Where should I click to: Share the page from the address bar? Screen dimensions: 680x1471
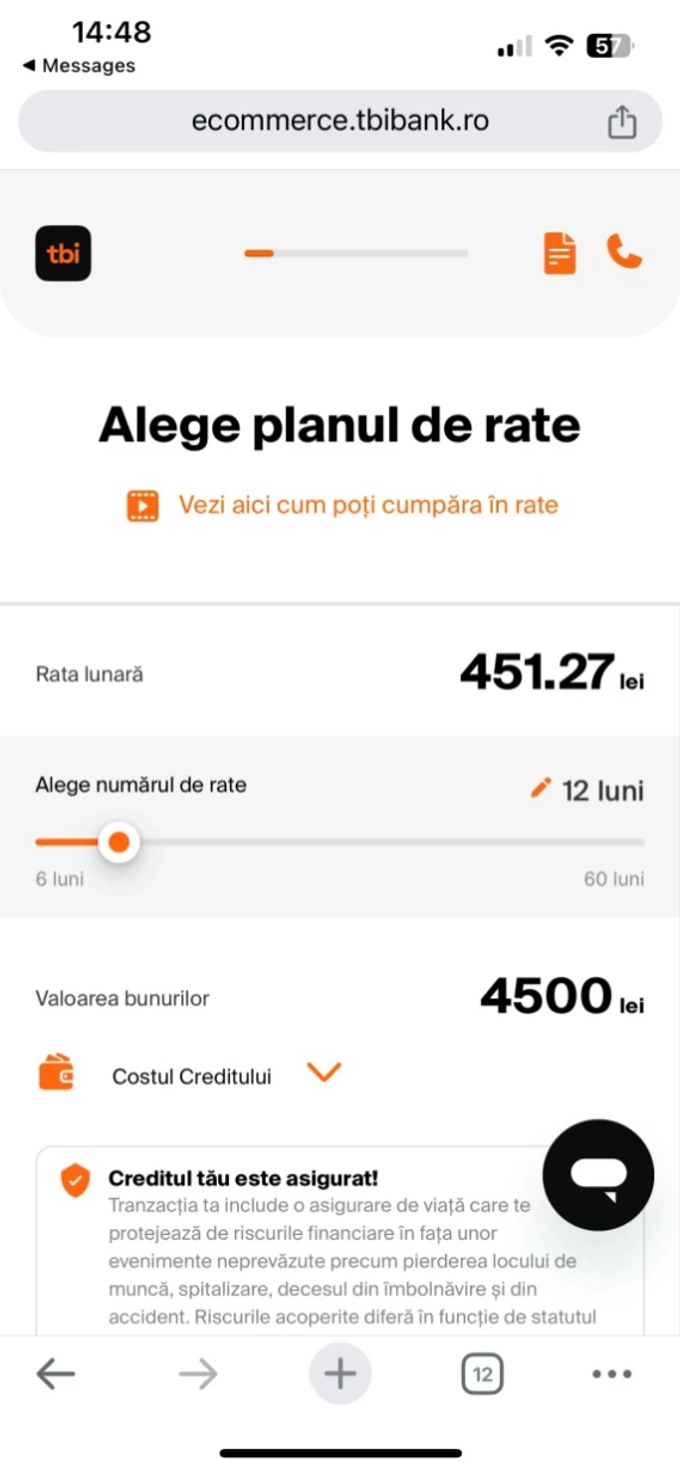pos(622,123)
